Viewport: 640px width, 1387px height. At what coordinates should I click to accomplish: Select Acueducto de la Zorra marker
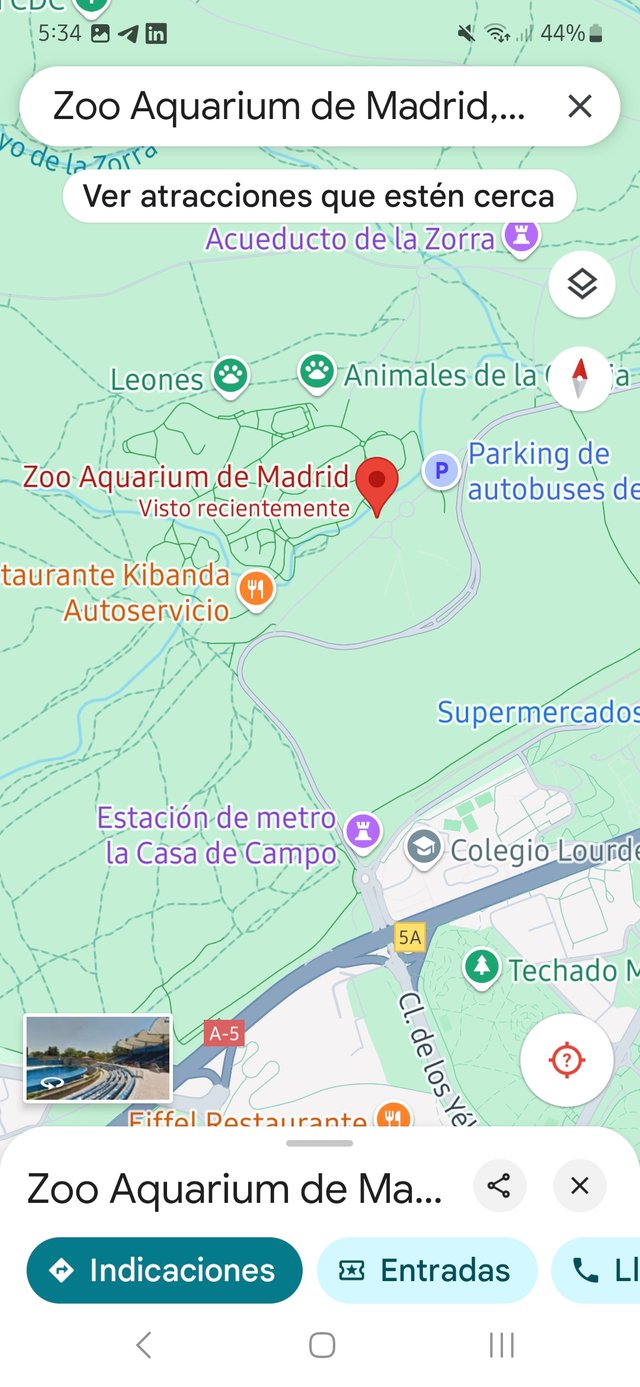click(520, 237)
